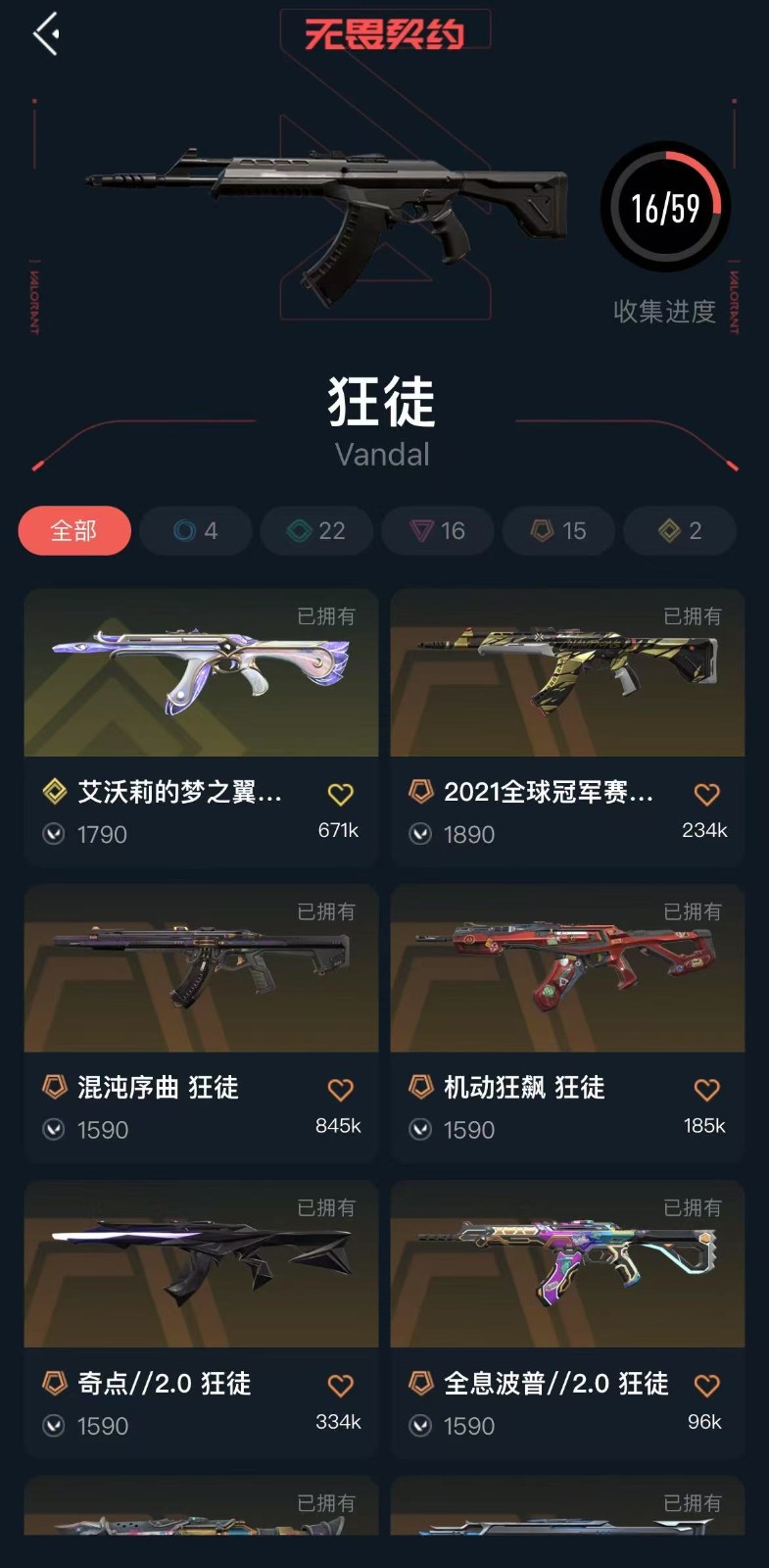This screenshot has width=769, height=1568.
Task: Open the 奇点//2.0 狂徒 skin card
Action: (x=201, y=1264)
